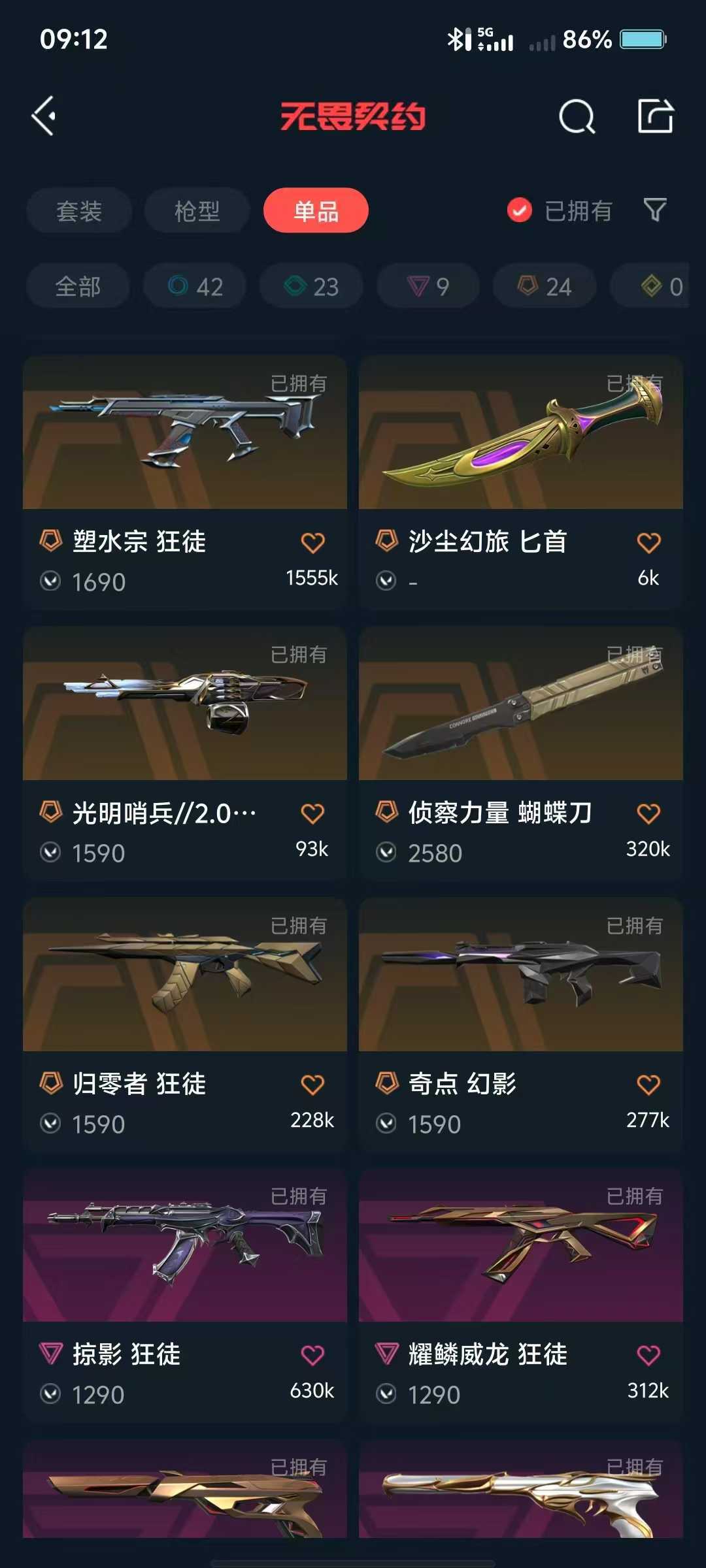The width and height of the screenshot is (706, 1568).
Task: View the 归零者 狂徒 skin
Action: [x=185, y=1024]
